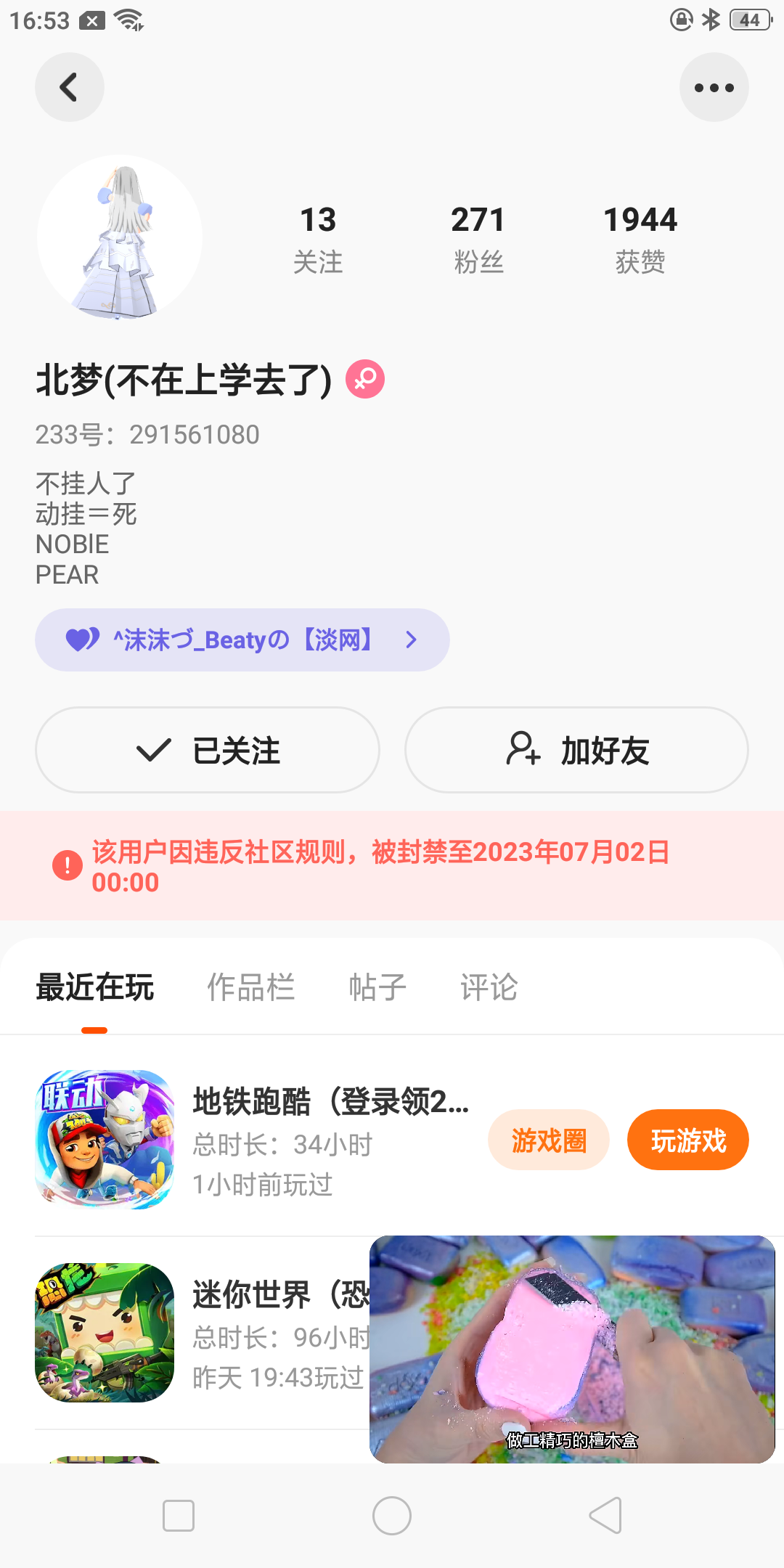Open the three-dot overflow menu
Viewport: 784px width, 1568px height.
[714, 88]
